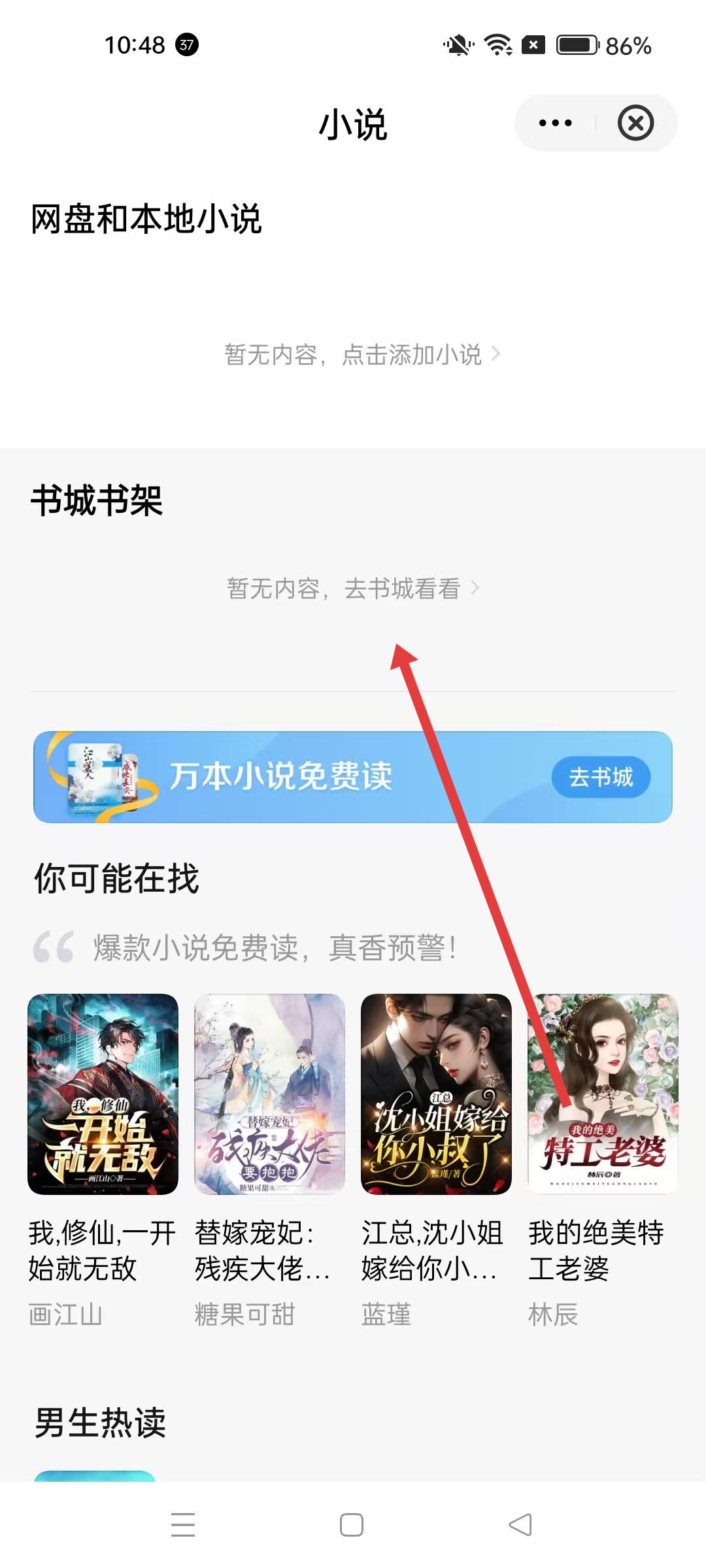Close the 小说 mini program
This screenshot has height=1568, width=706.
(635, 123)
